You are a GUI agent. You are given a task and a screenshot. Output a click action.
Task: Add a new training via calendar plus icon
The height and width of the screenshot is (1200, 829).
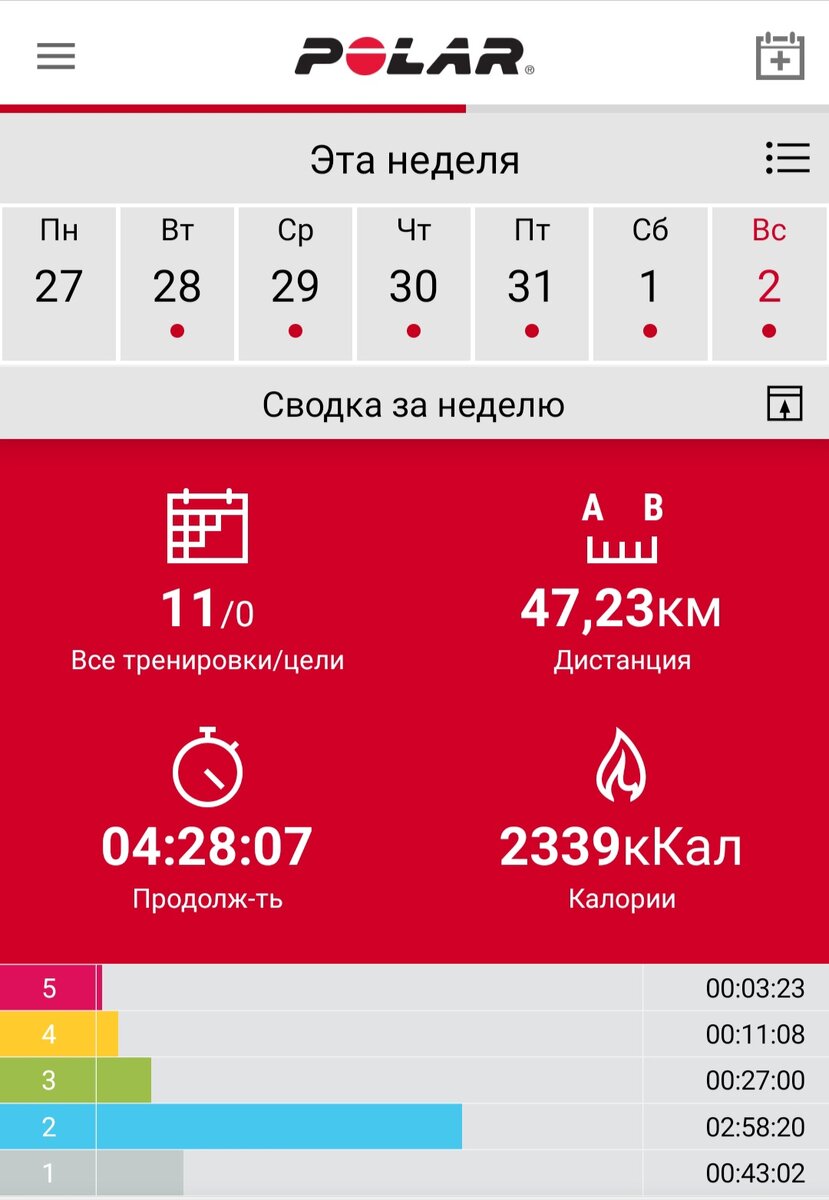pyautogui.click(x=779, y=55)
